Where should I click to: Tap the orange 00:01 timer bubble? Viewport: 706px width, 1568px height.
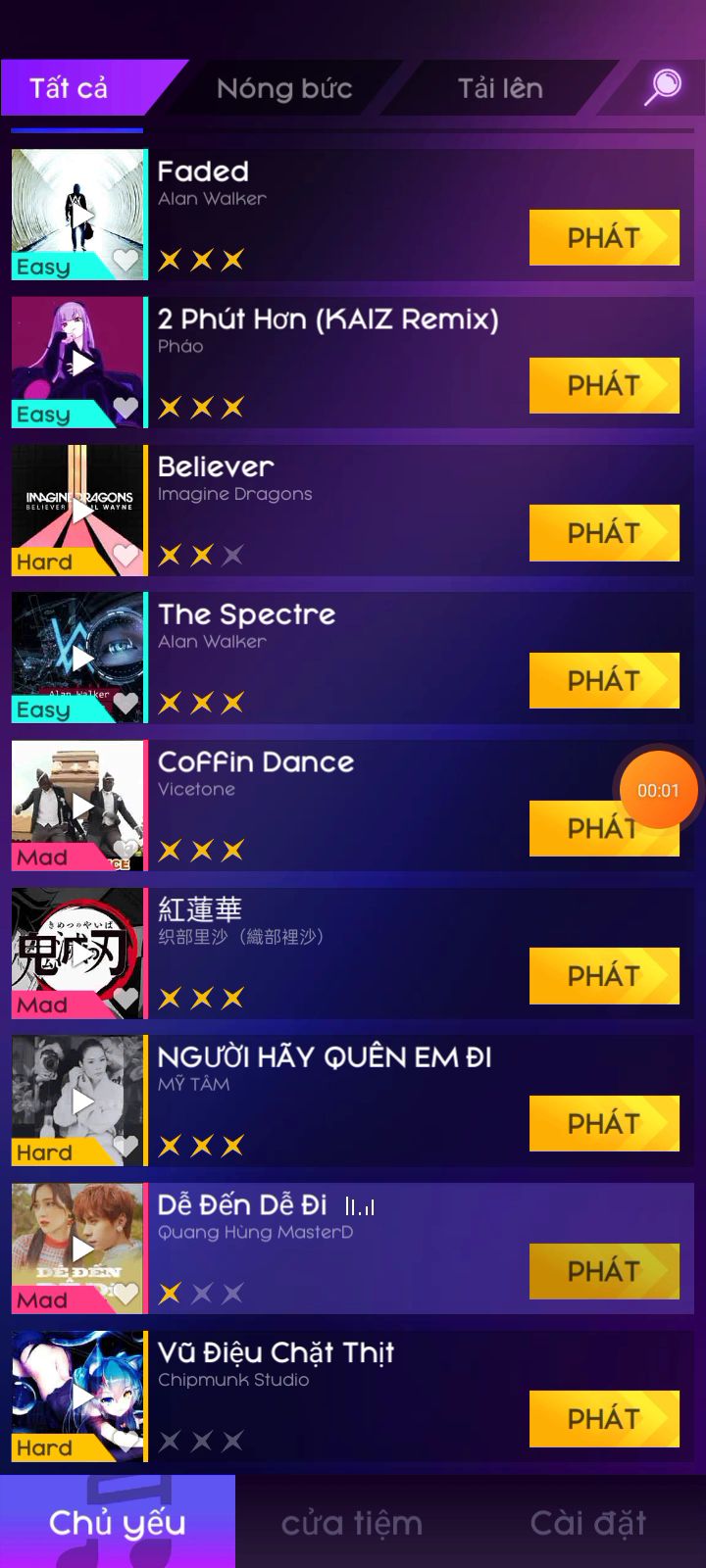pyautogui.click(x=658, y=790)
